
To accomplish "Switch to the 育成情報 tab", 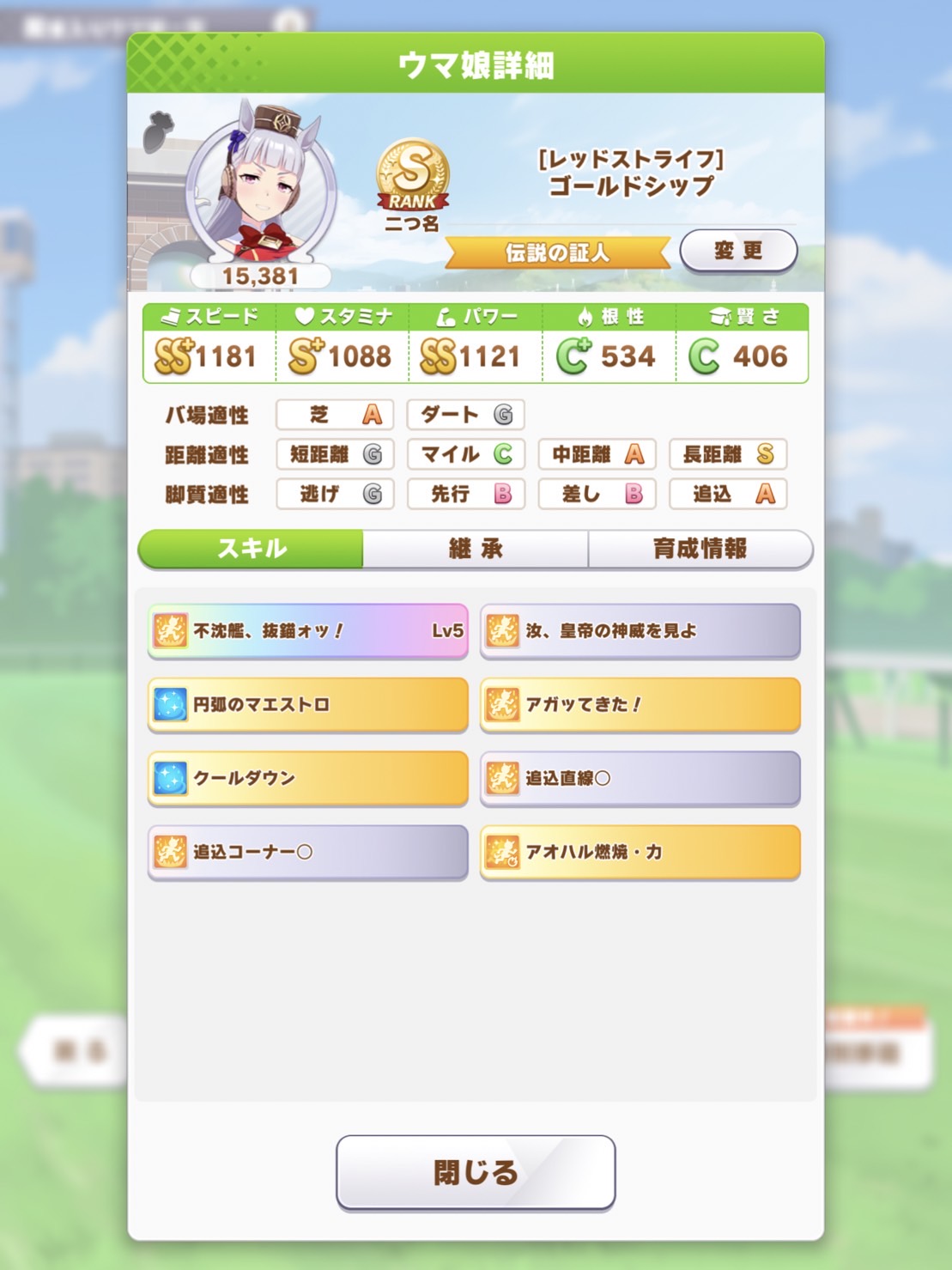I will (x=700, y=549).
